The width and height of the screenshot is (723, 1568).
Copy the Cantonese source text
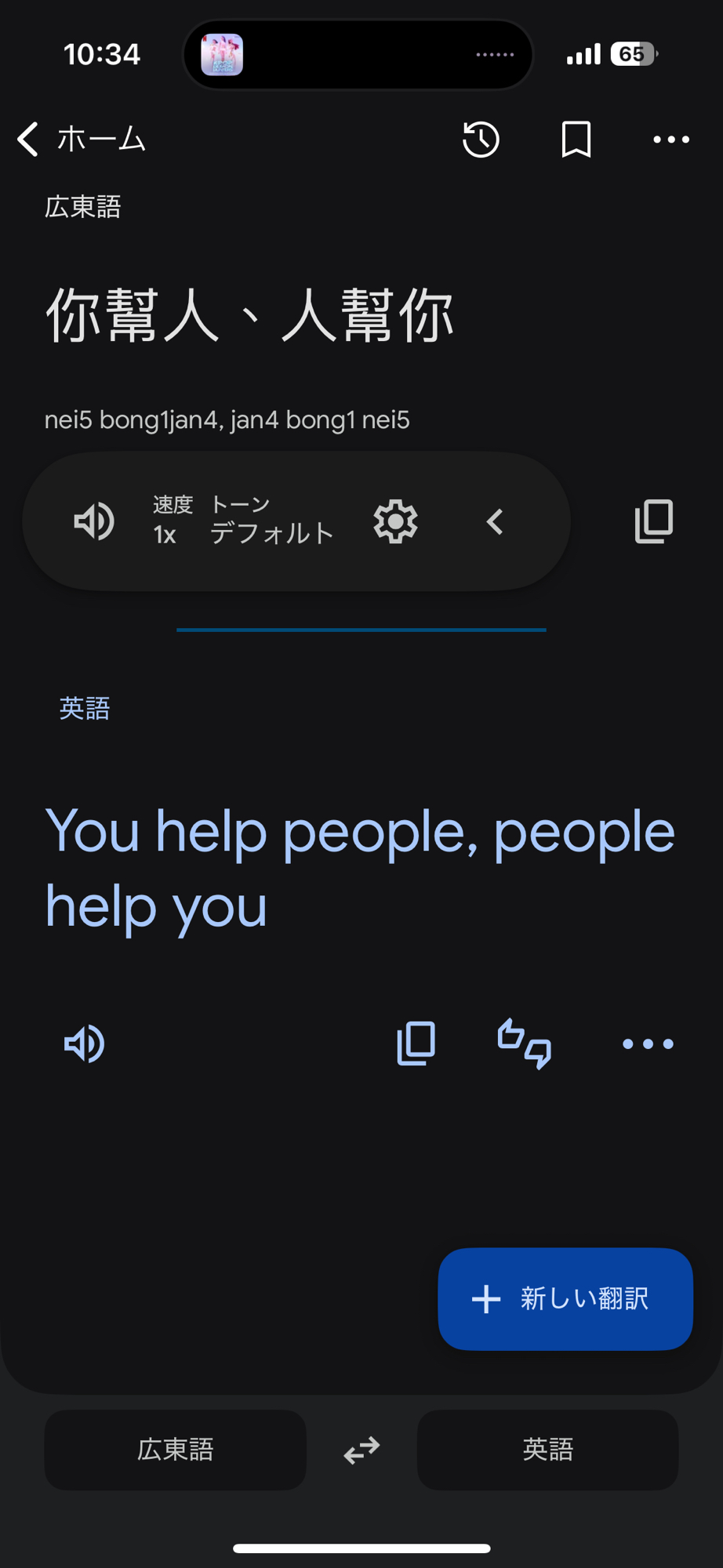coord(654,521)
